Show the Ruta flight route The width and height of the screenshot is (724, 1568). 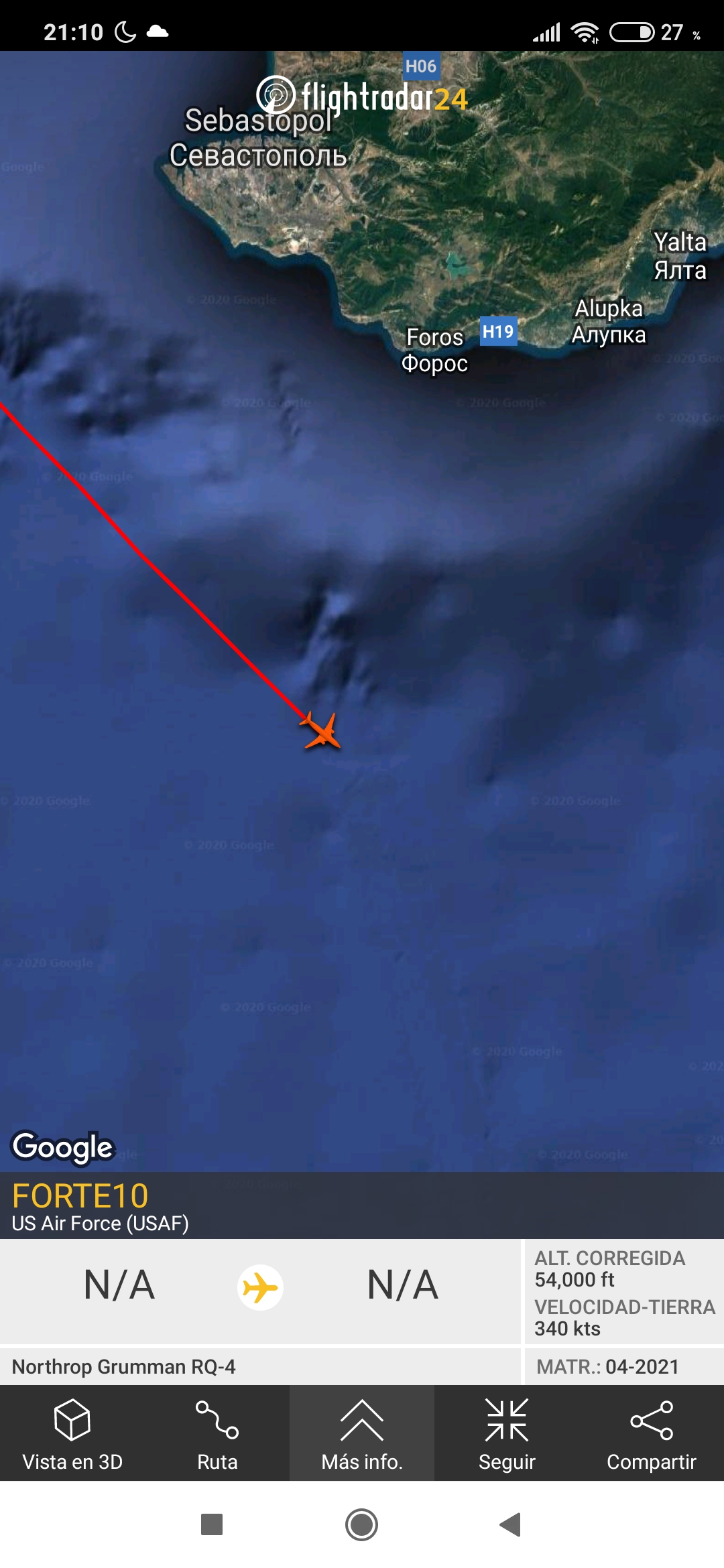coord(217,1433)
